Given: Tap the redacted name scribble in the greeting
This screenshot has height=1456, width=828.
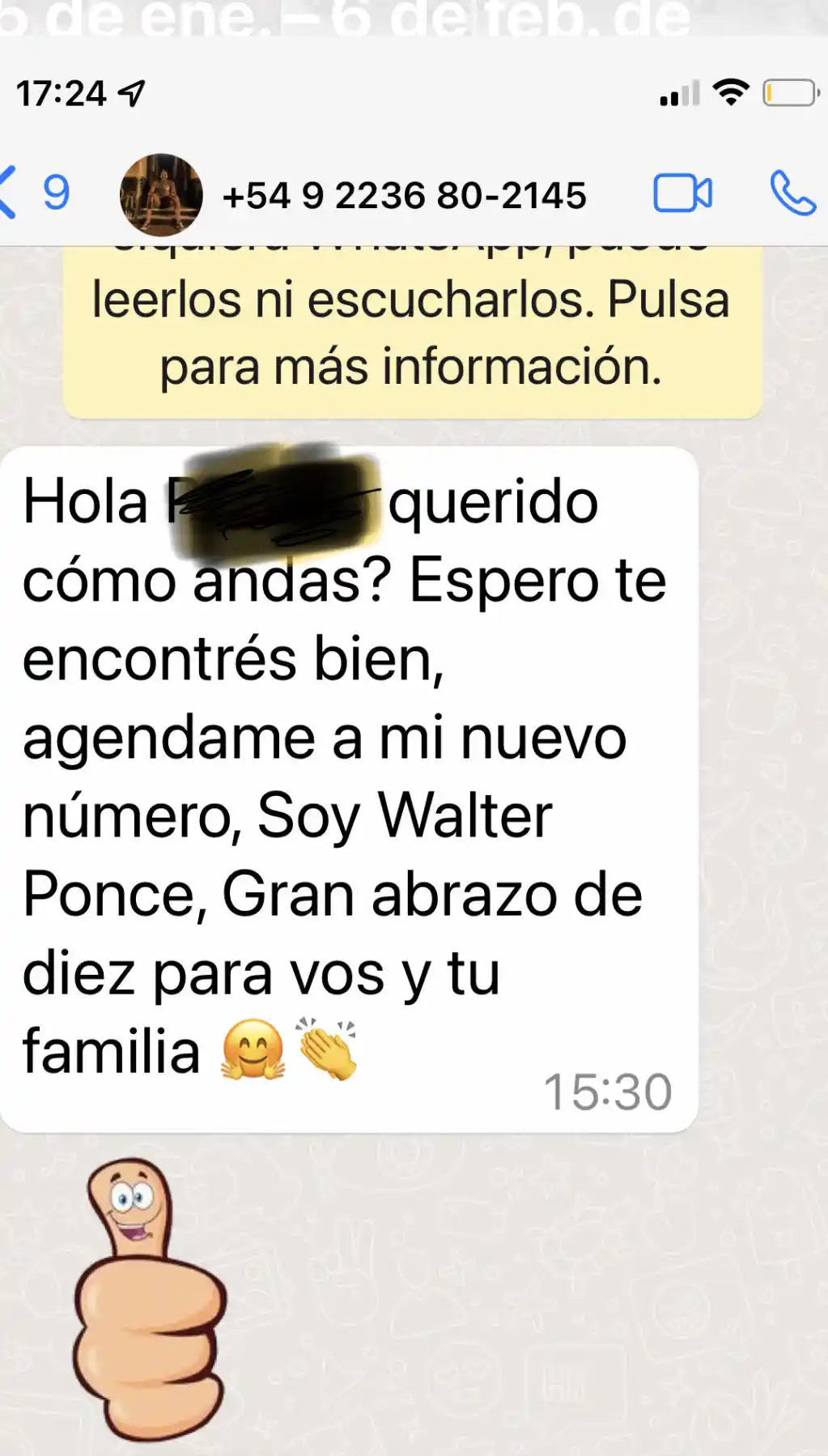Looking at the screenshot, I should 279,502.
